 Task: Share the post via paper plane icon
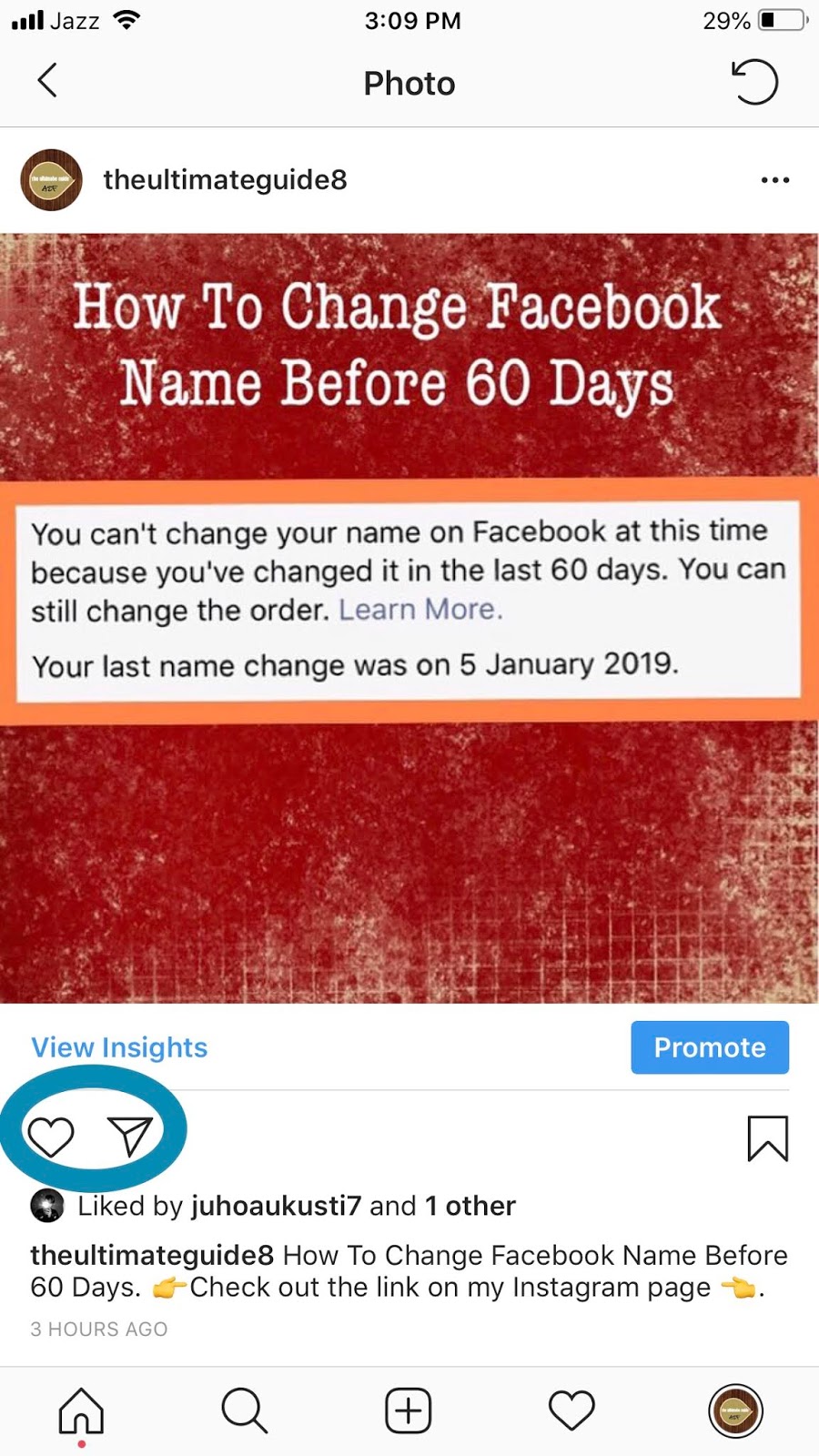(130, 1136)
